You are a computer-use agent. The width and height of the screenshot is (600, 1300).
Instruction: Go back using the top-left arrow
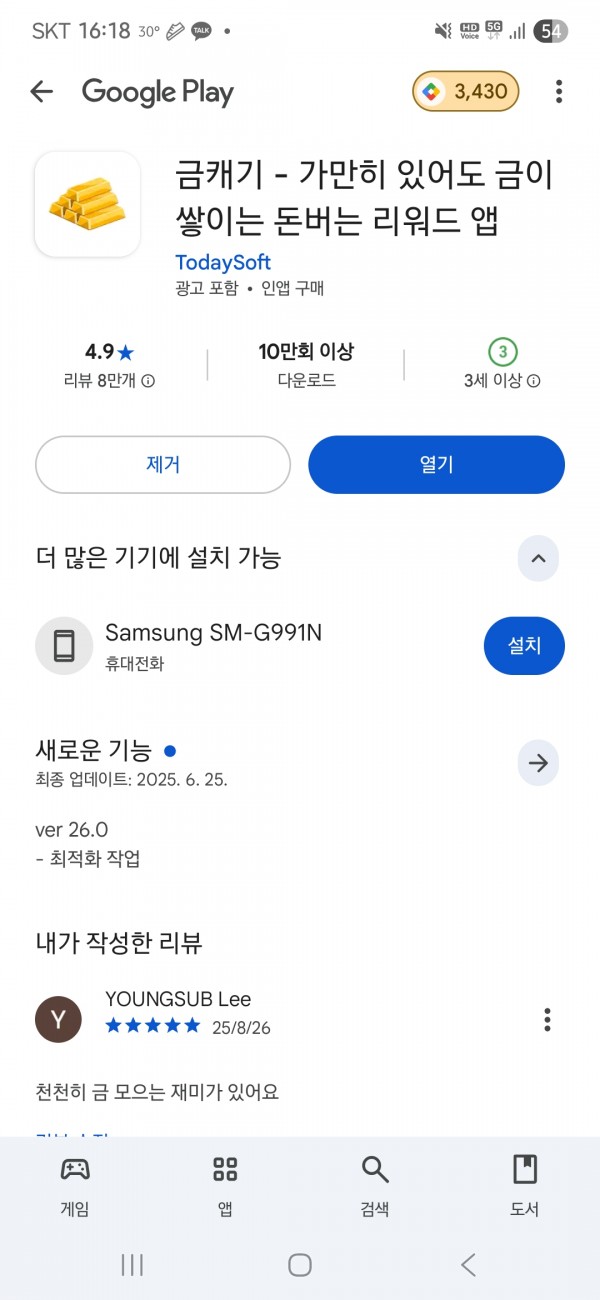tap(41, 92)
